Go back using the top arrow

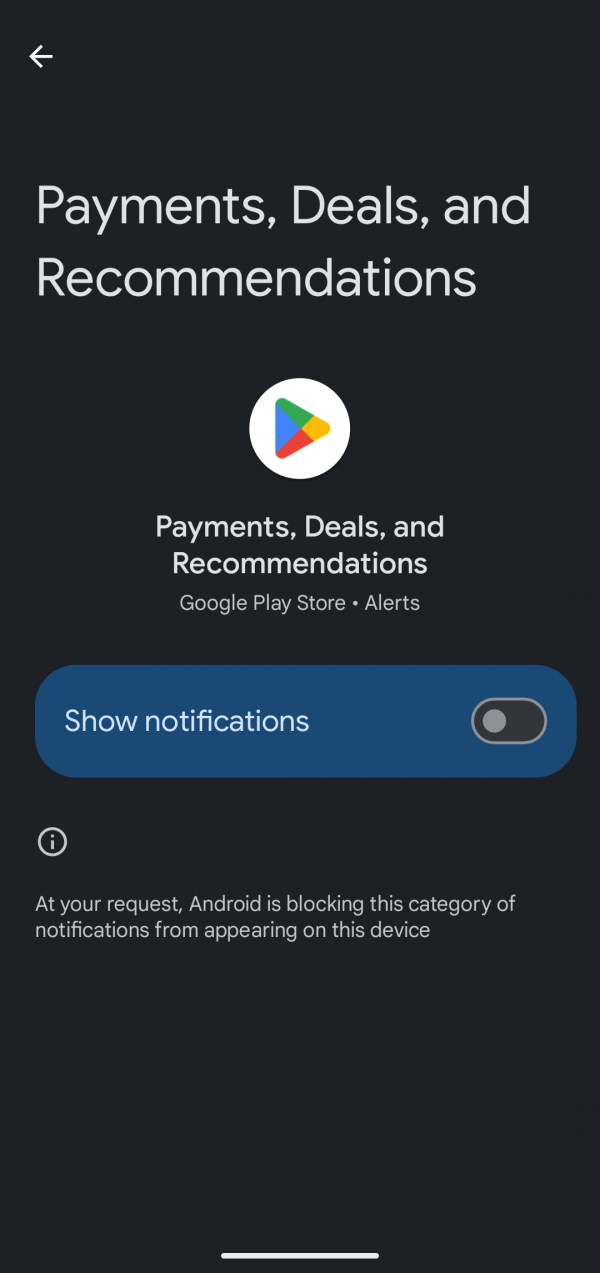tap(41, 57)
